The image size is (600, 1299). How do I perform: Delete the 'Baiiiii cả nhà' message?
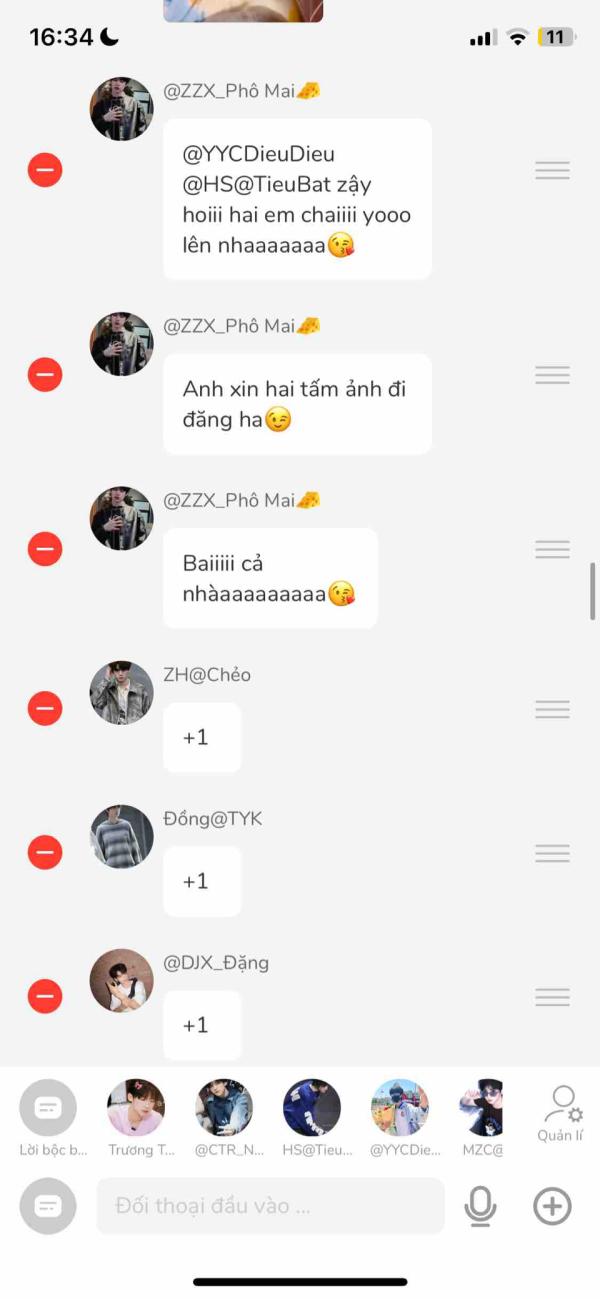click(x=45, y=549)
